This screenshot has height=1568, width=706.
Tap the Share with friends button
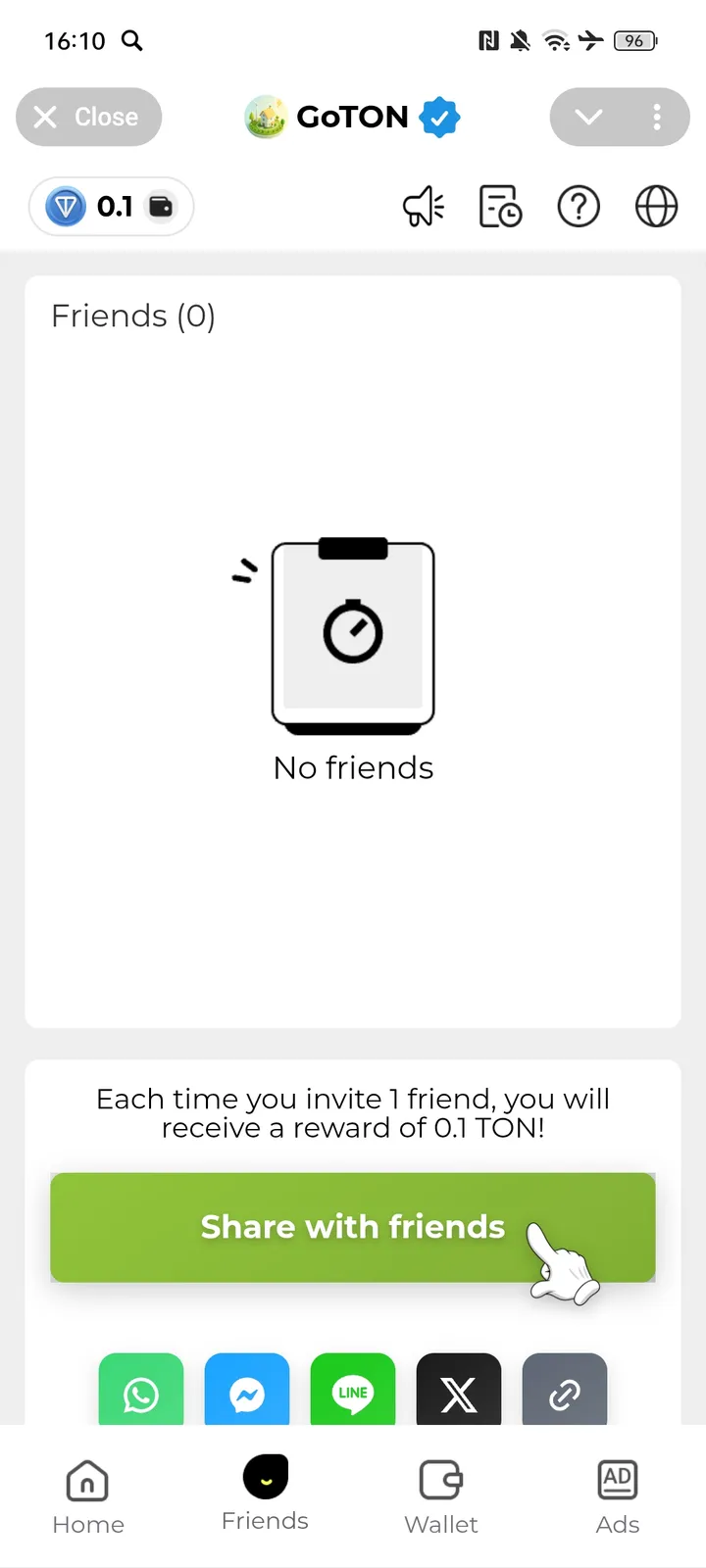click(352, 1227)
